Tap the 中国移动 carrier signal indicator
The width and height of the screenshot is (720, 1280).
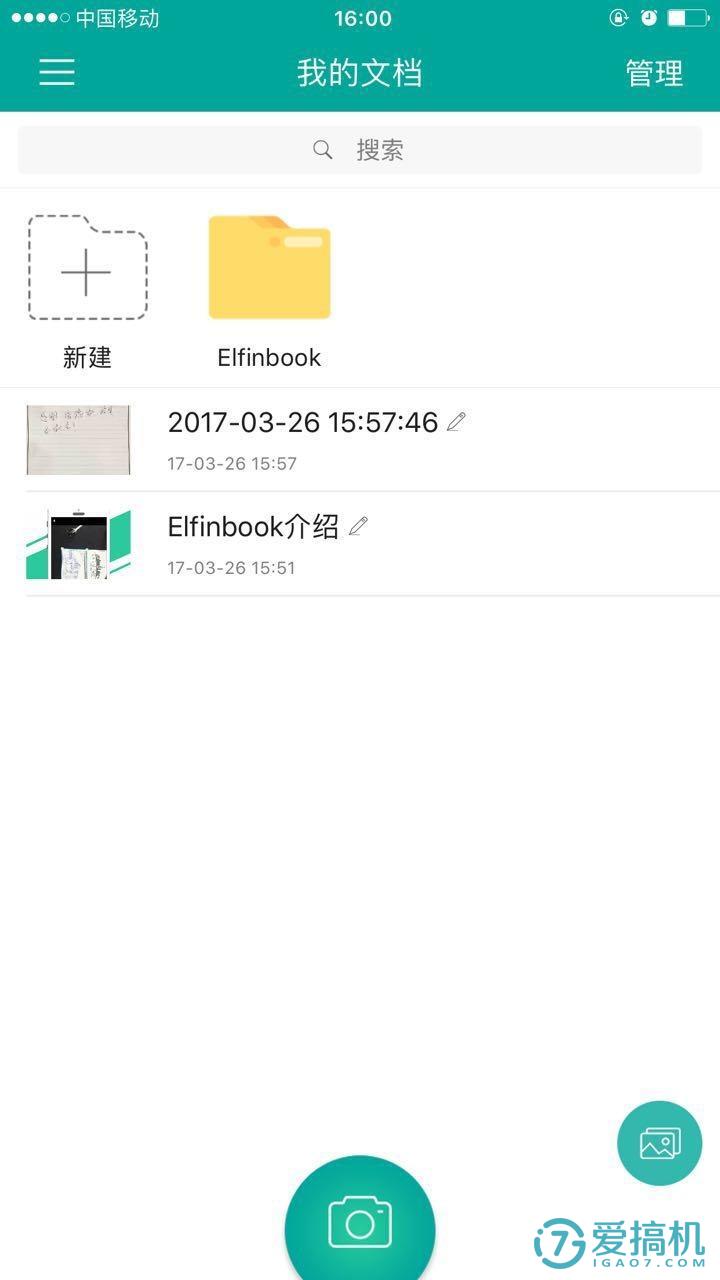(75, 16)
